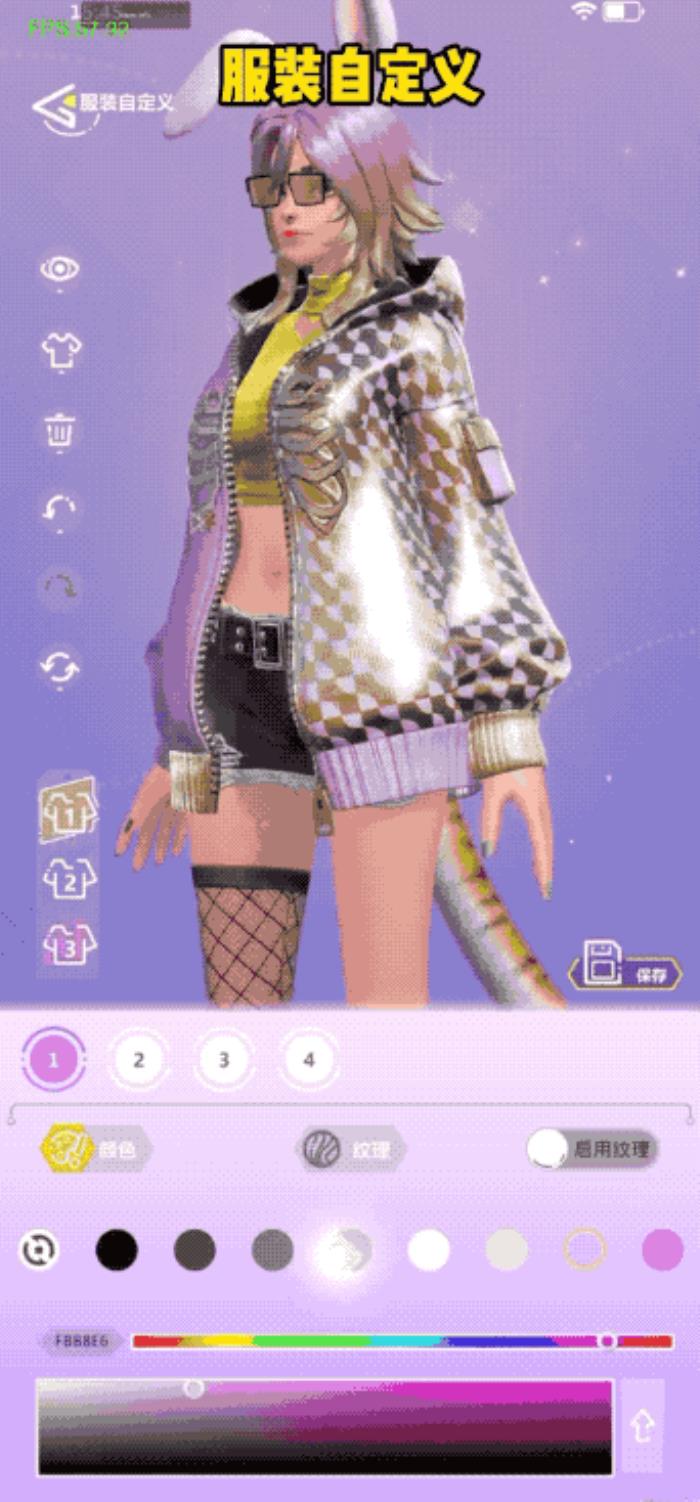
Task: Switch to color slot 4
Action: (309, 1060)
